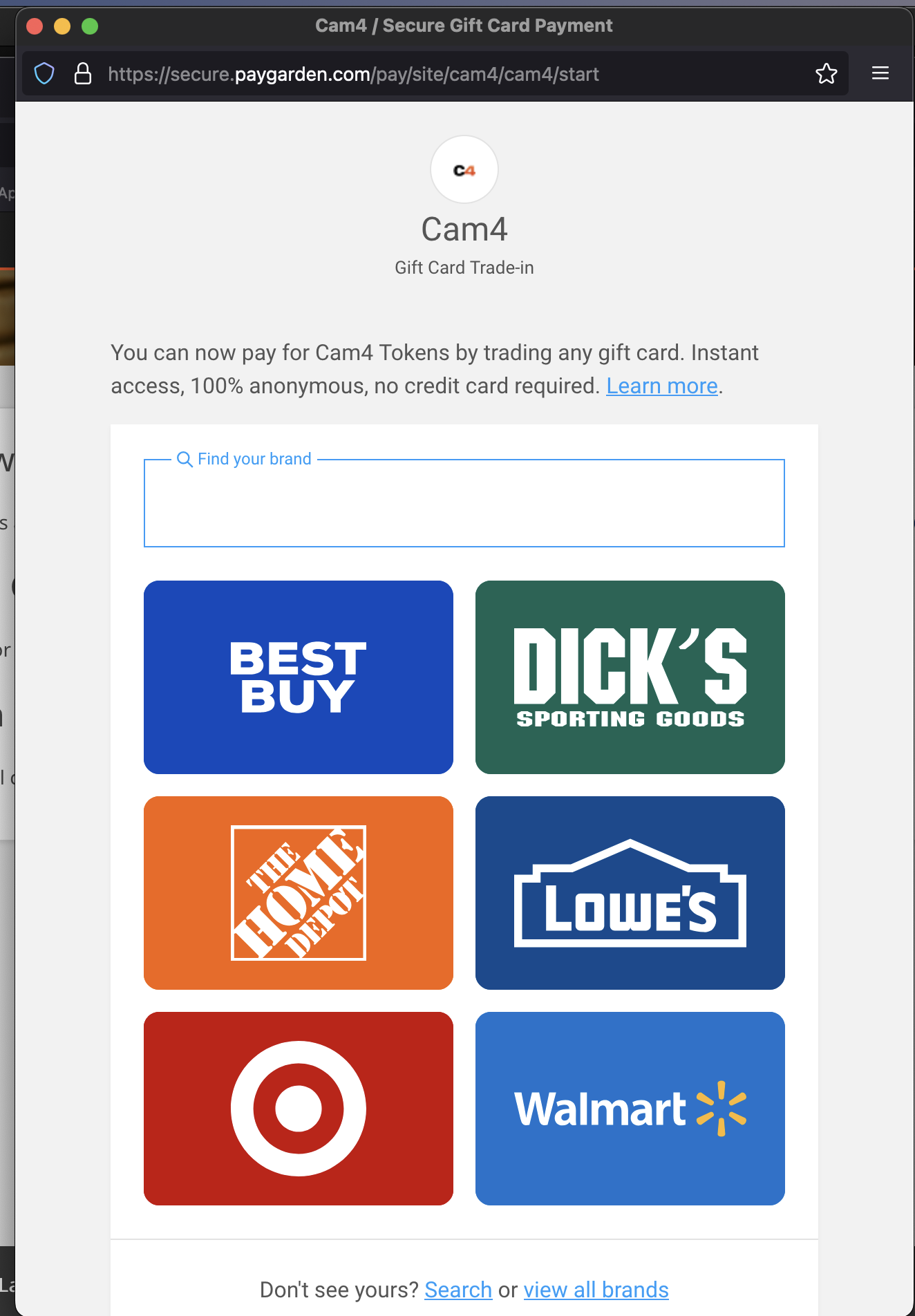915x1316 pixels.
Task: Open the browser hamburger menu
Action: (880, 73)
